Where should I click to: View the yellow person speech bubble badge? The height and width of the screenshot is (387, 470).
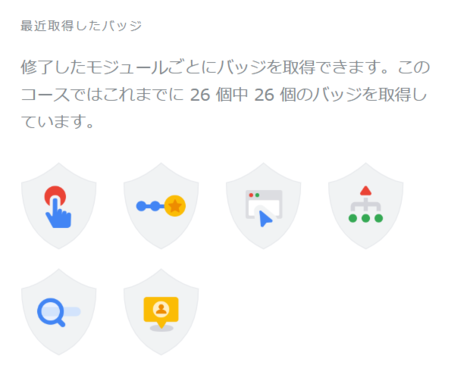click(161, 312)
